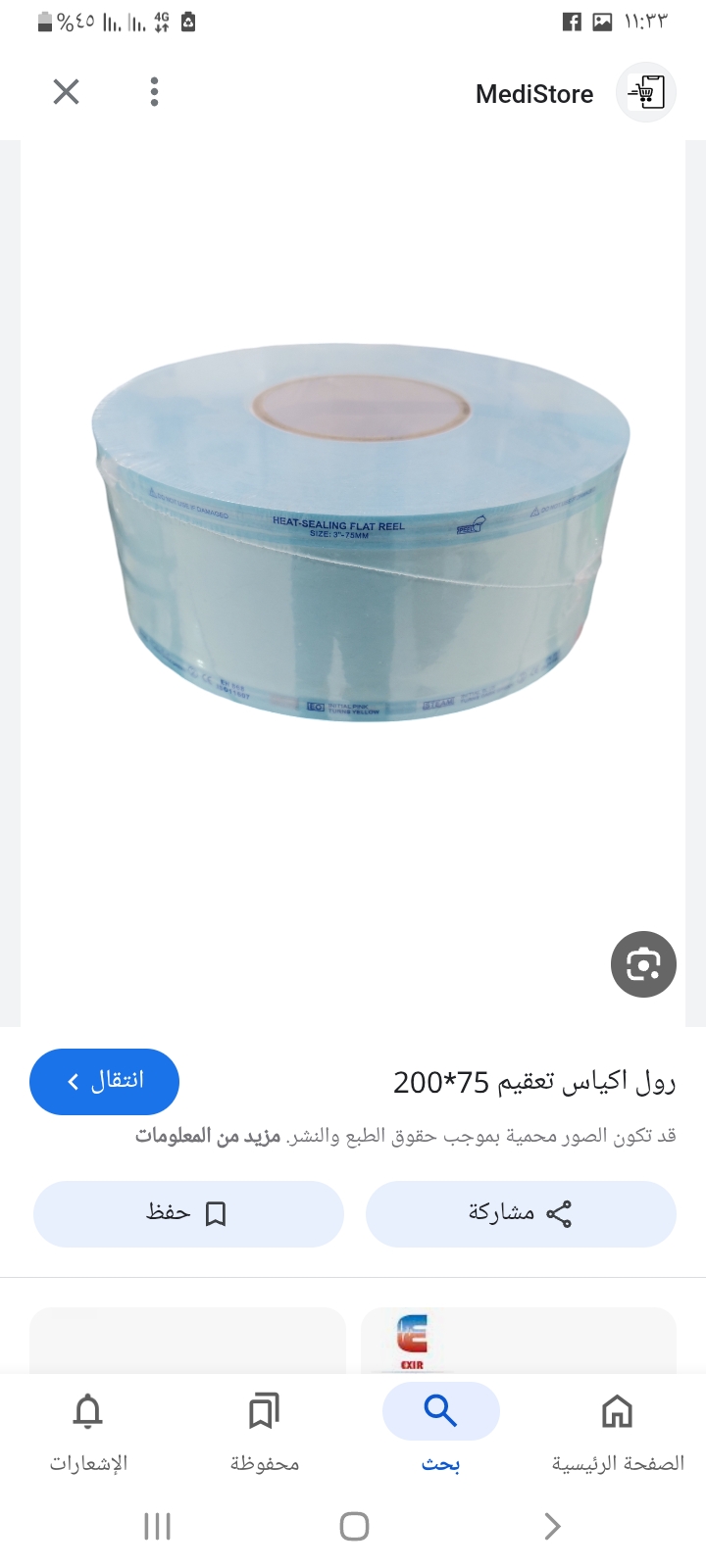Viewport: 706px width, 1568px height.
Task: Open the three-dot overflow menu
Action: [x=153, y=91]
